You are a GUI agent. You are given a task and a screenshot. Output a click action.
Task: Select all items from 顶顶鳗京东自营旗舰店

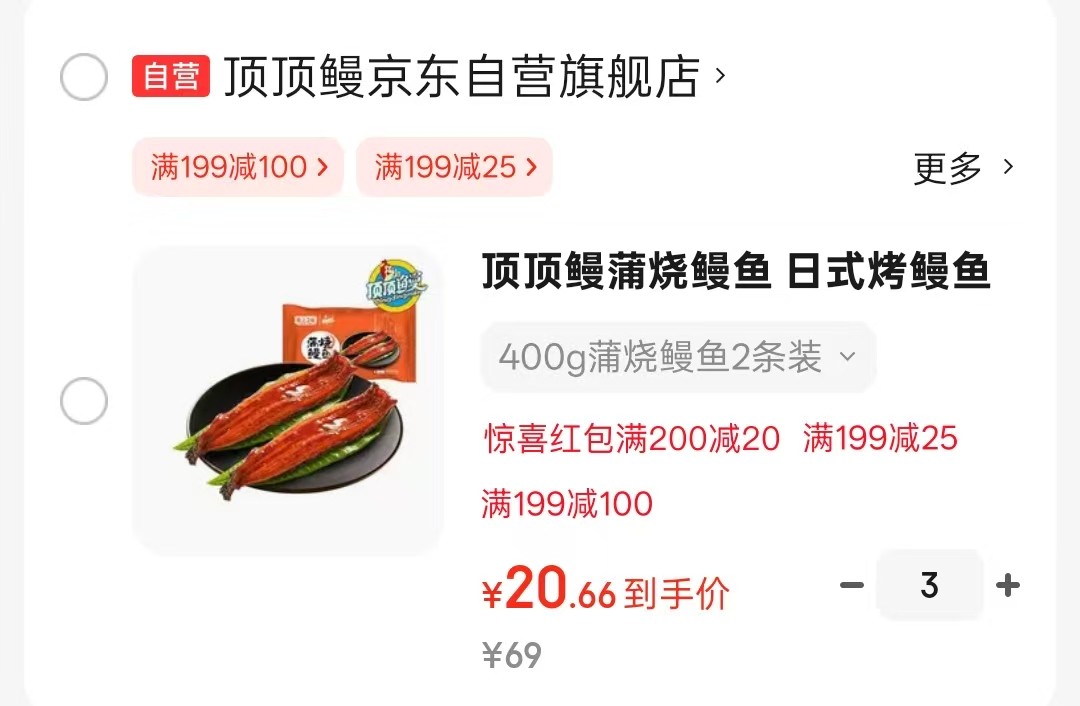[x=84, y=76]
